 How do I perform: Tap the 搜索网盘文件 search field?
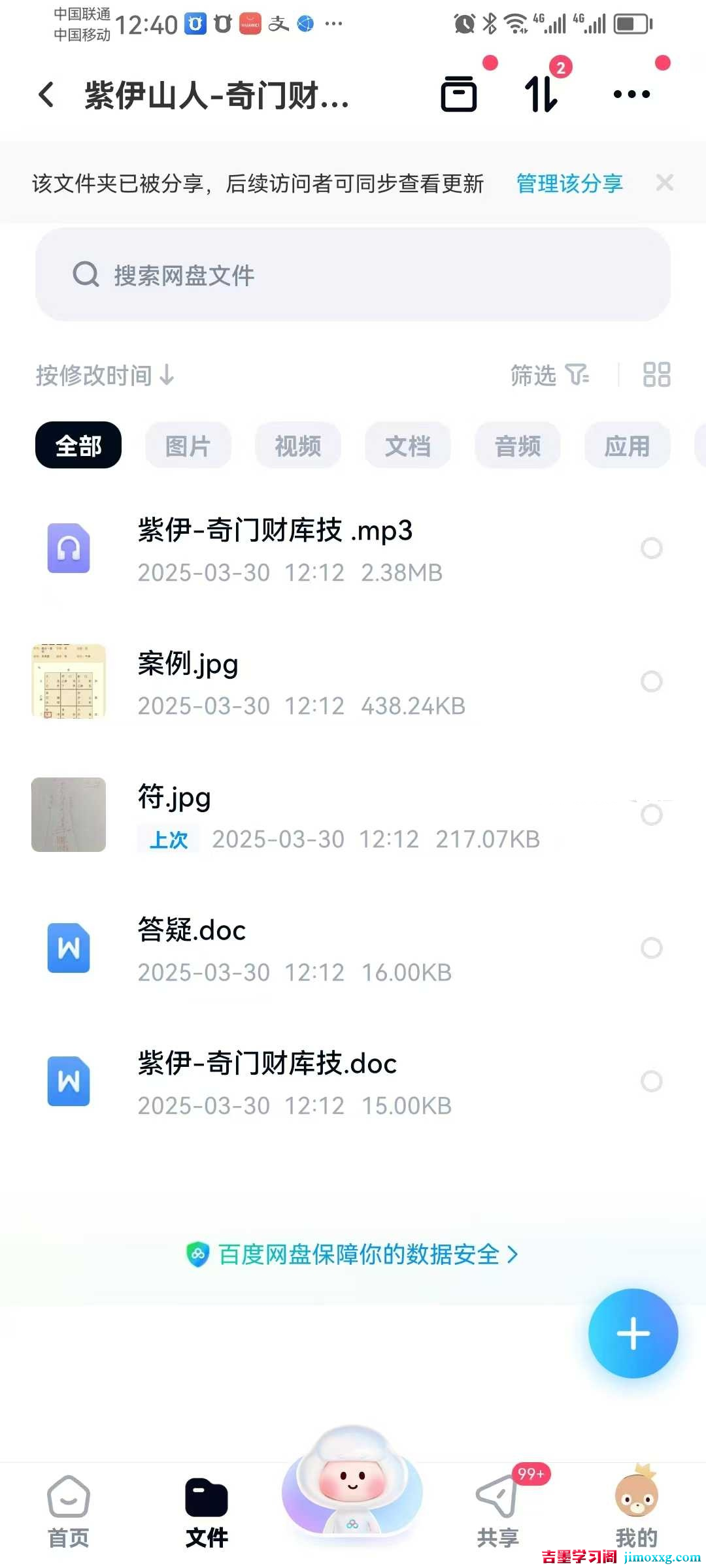(x=352, y=275)
